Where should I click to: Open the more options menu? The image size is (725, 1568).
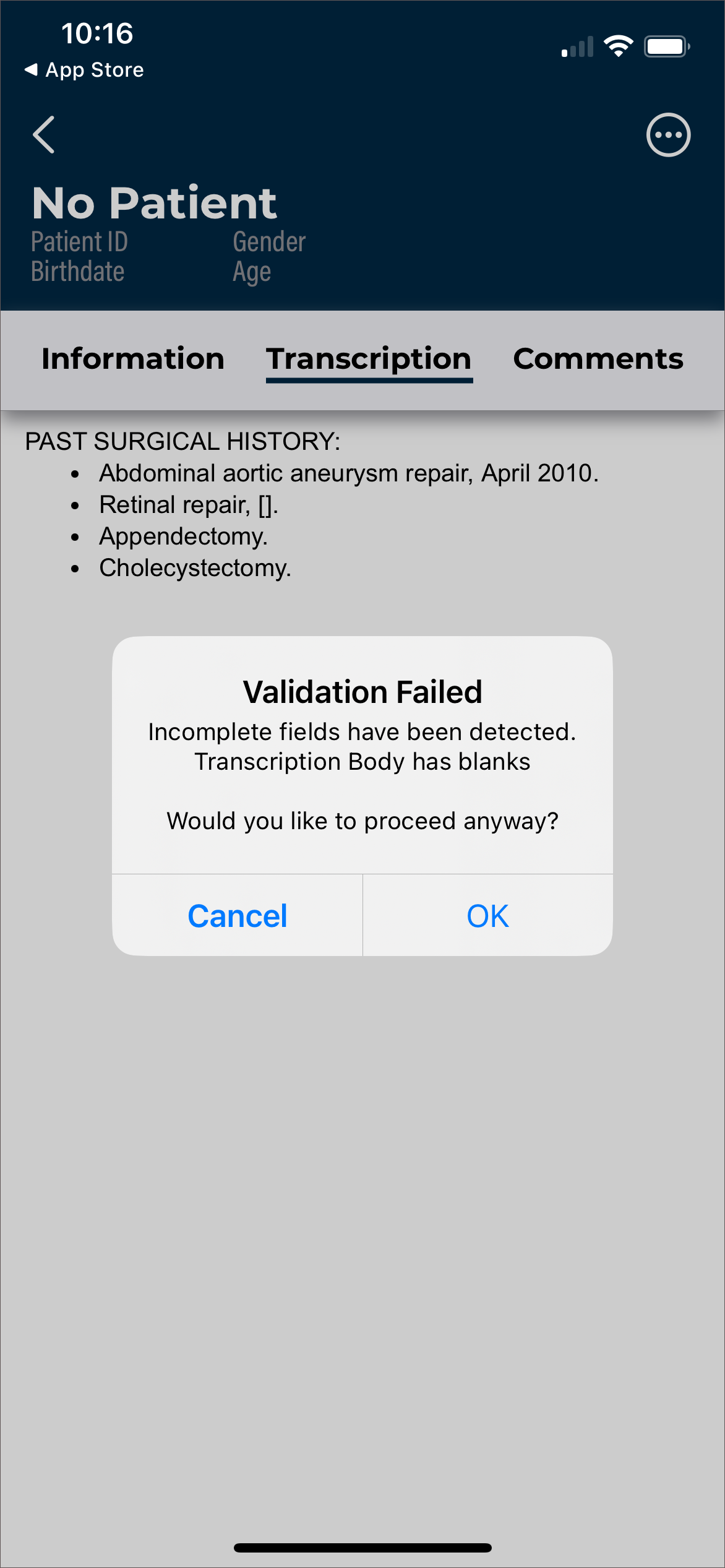pyautogui.click(x=668, y=134)
